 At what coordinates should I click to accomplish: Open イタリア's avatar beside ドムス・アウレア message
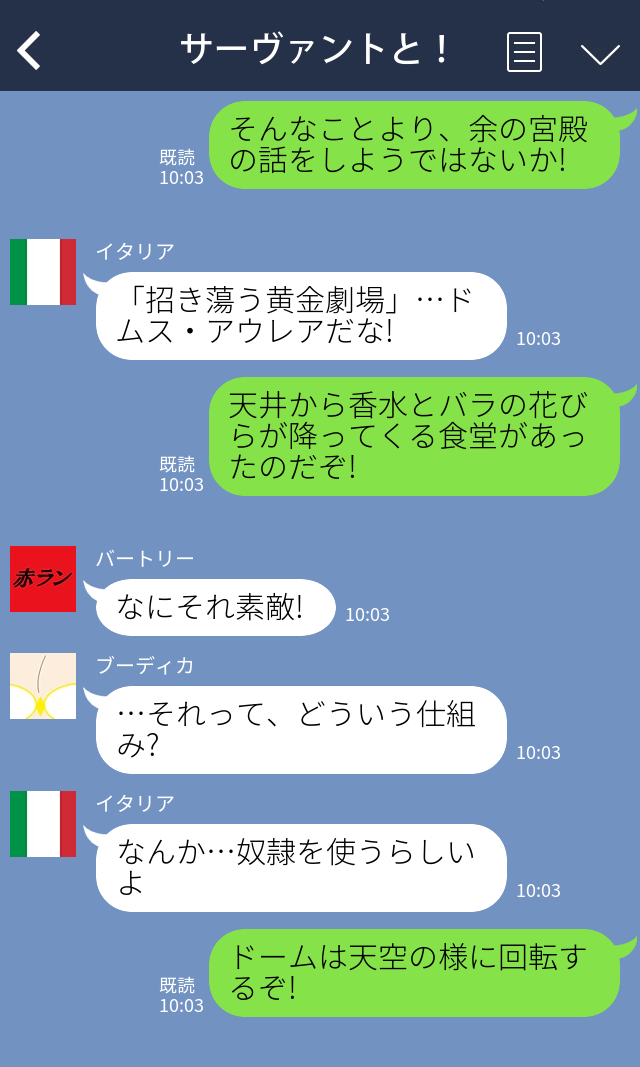(43, 272)
